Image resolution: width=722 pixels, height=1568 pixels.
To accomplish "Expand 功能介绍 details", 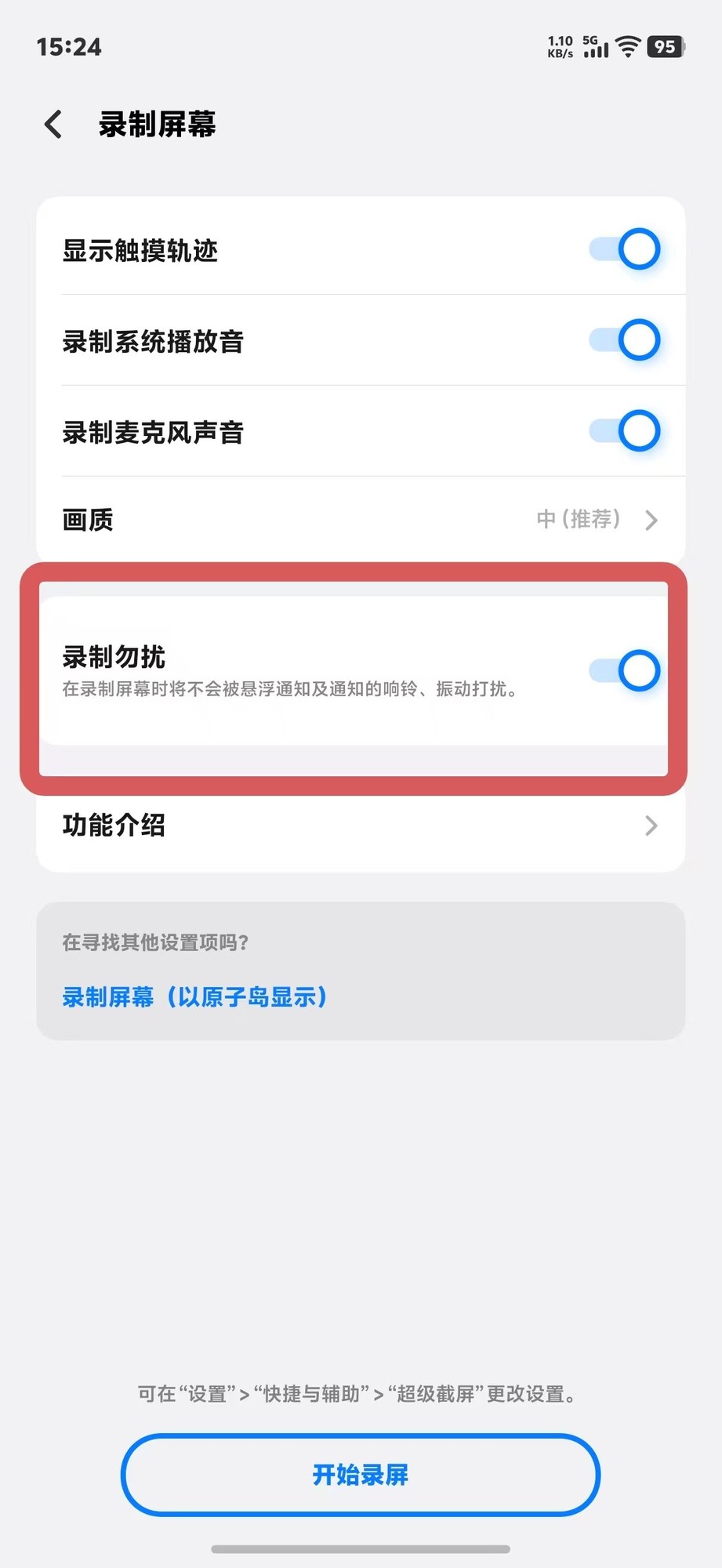I will coord(361,826).
